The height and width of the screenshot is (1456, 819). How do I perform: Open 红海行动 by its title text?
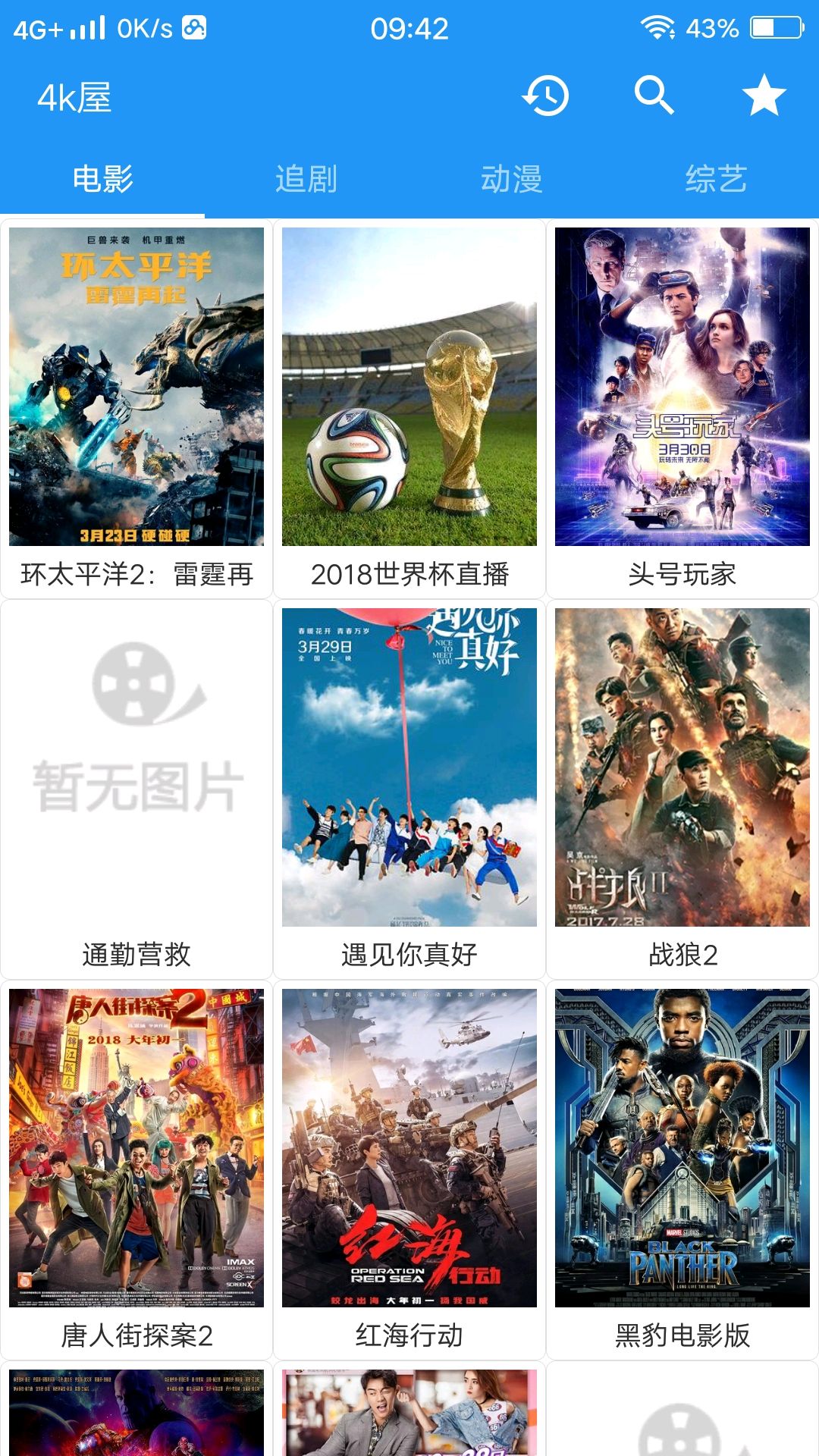(x=409, y=1337)
